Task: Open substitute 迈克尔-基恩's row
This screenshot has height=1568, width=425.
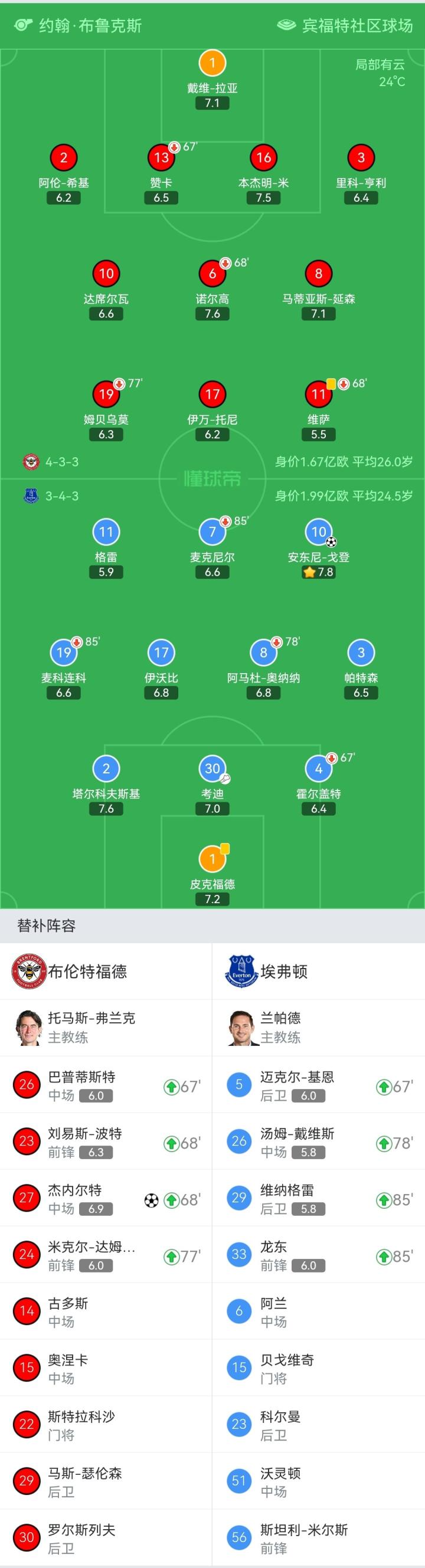Action: (318, 1085)
